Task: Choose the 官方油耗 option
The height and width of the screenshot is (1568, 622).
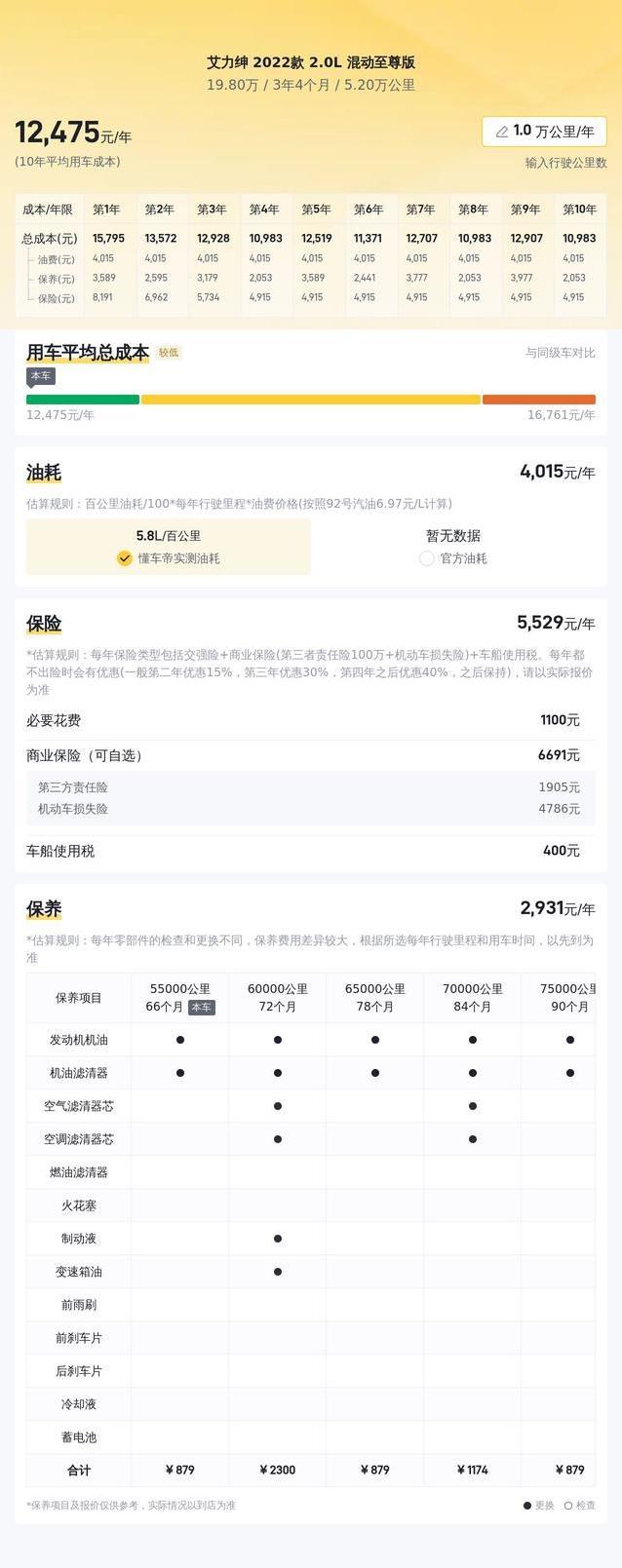Action: [453, 548]
